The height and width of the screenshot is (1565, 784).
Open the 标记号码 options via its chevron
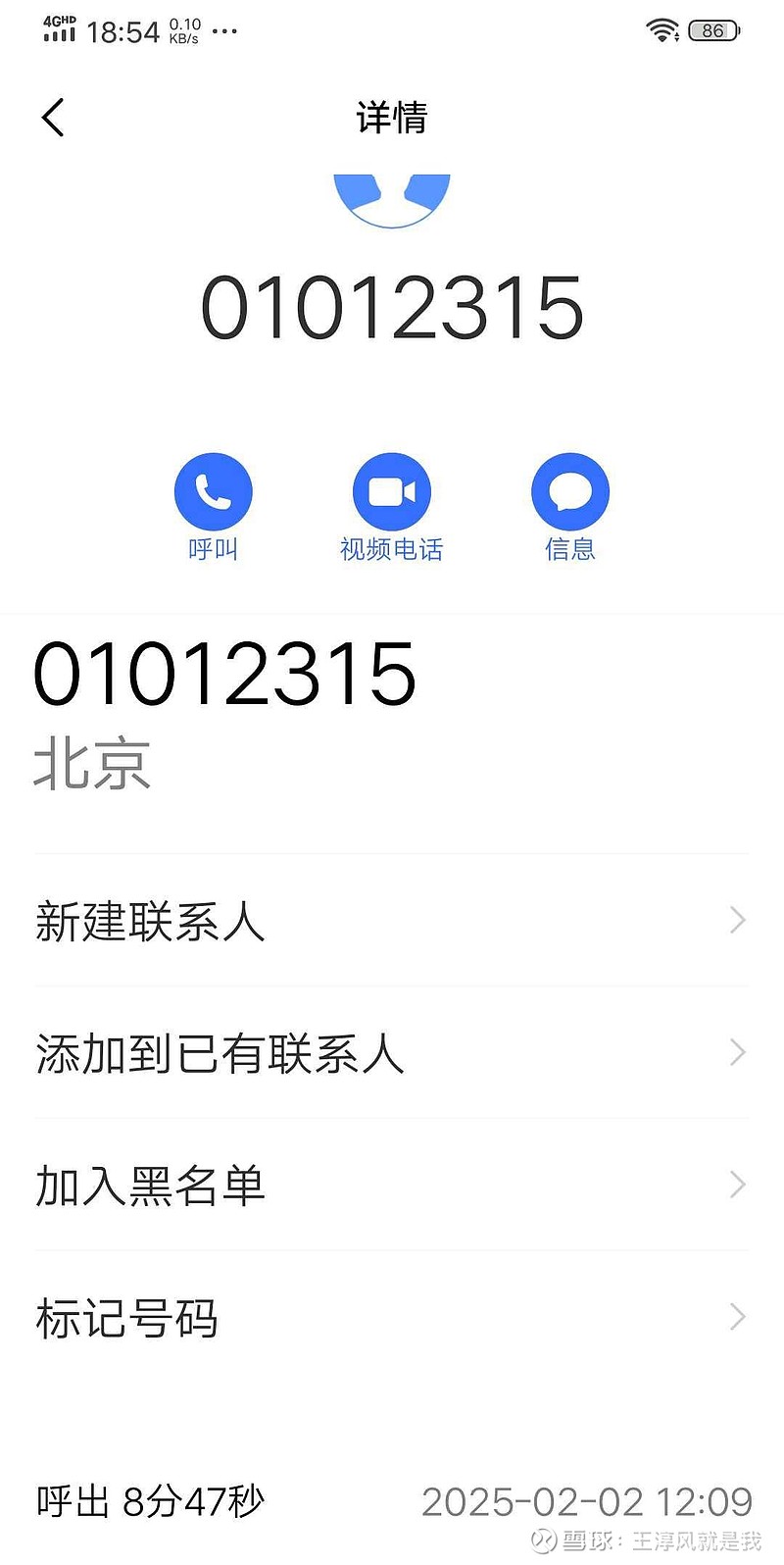tap(738, 1317)
